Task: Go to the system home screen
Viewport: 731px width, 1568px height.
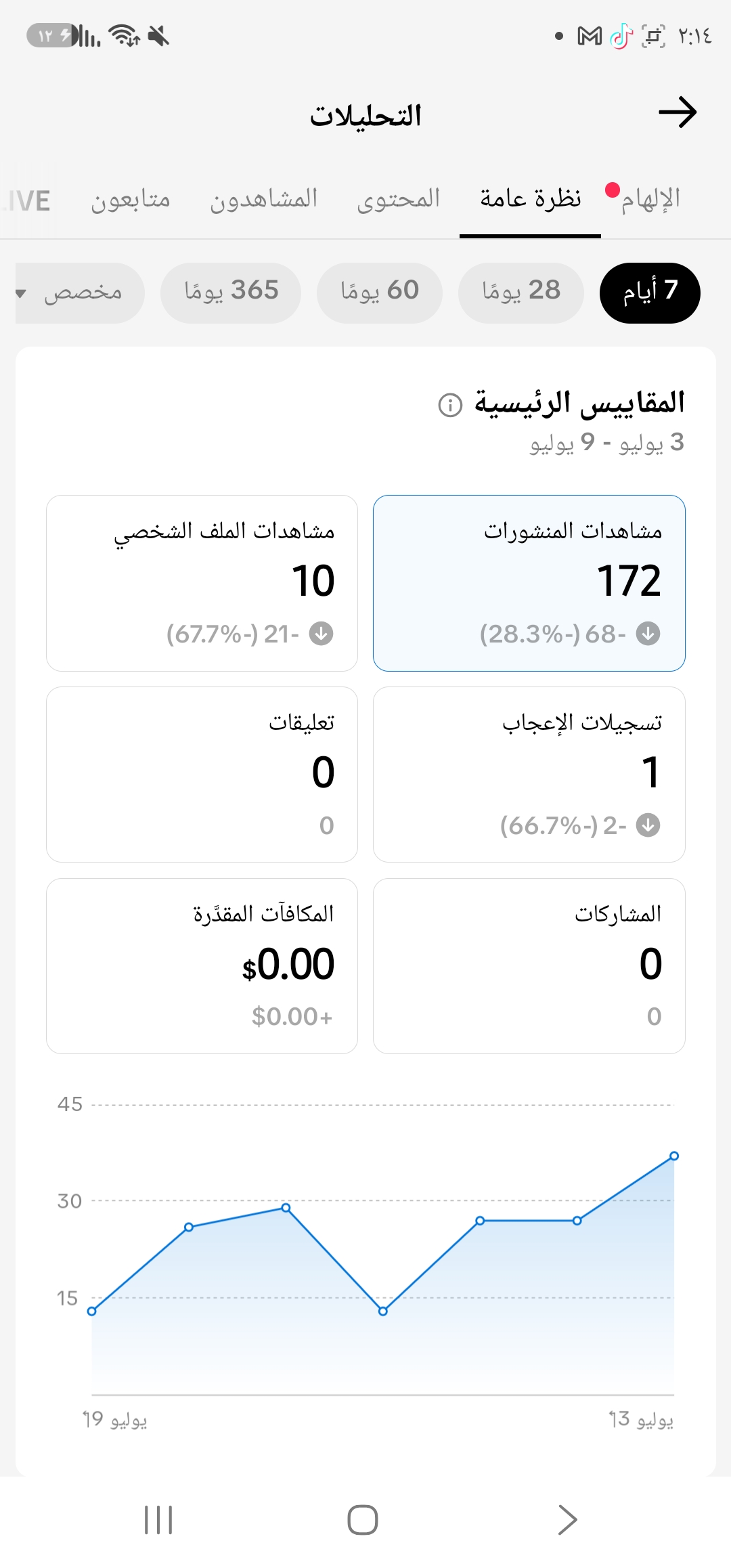Action: (363, 1520)
